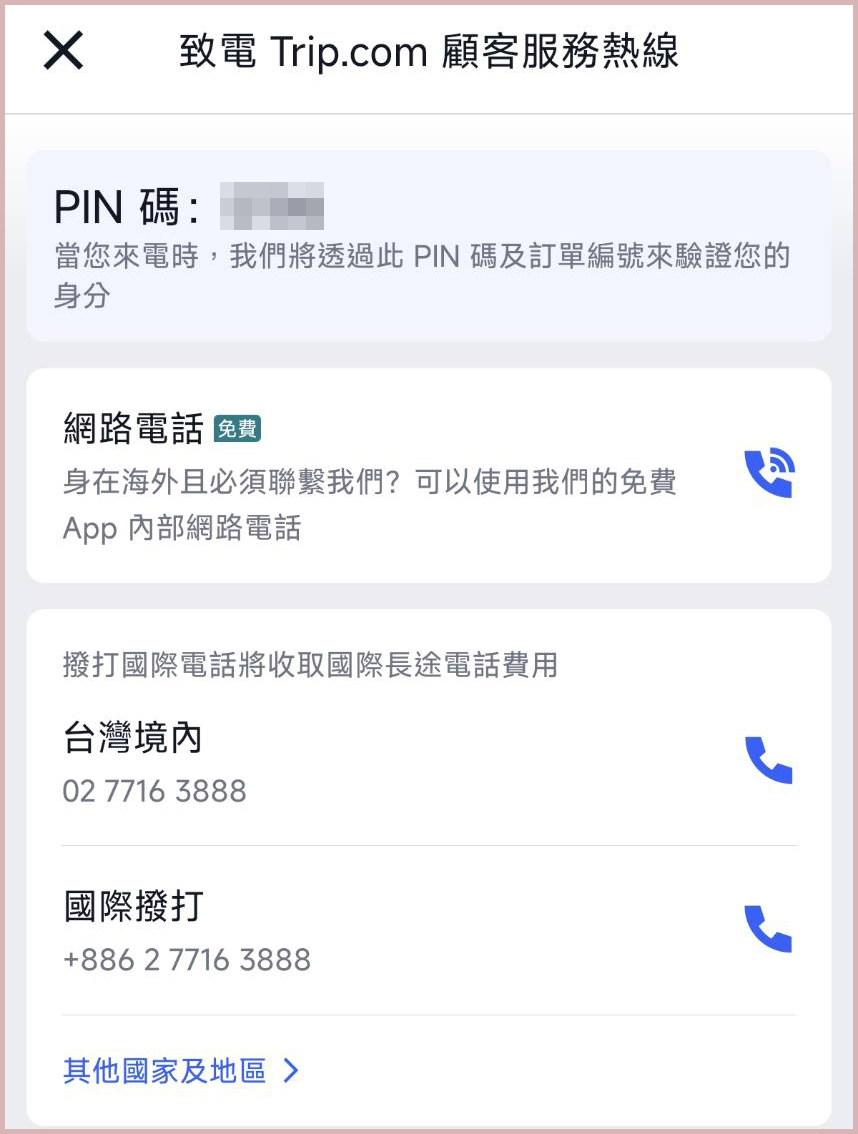Call the 台灣境內 number 02 7716 3888
The height and width of the screenshot is (1134, 858).
pyautogui.click(x=768, y=761)
